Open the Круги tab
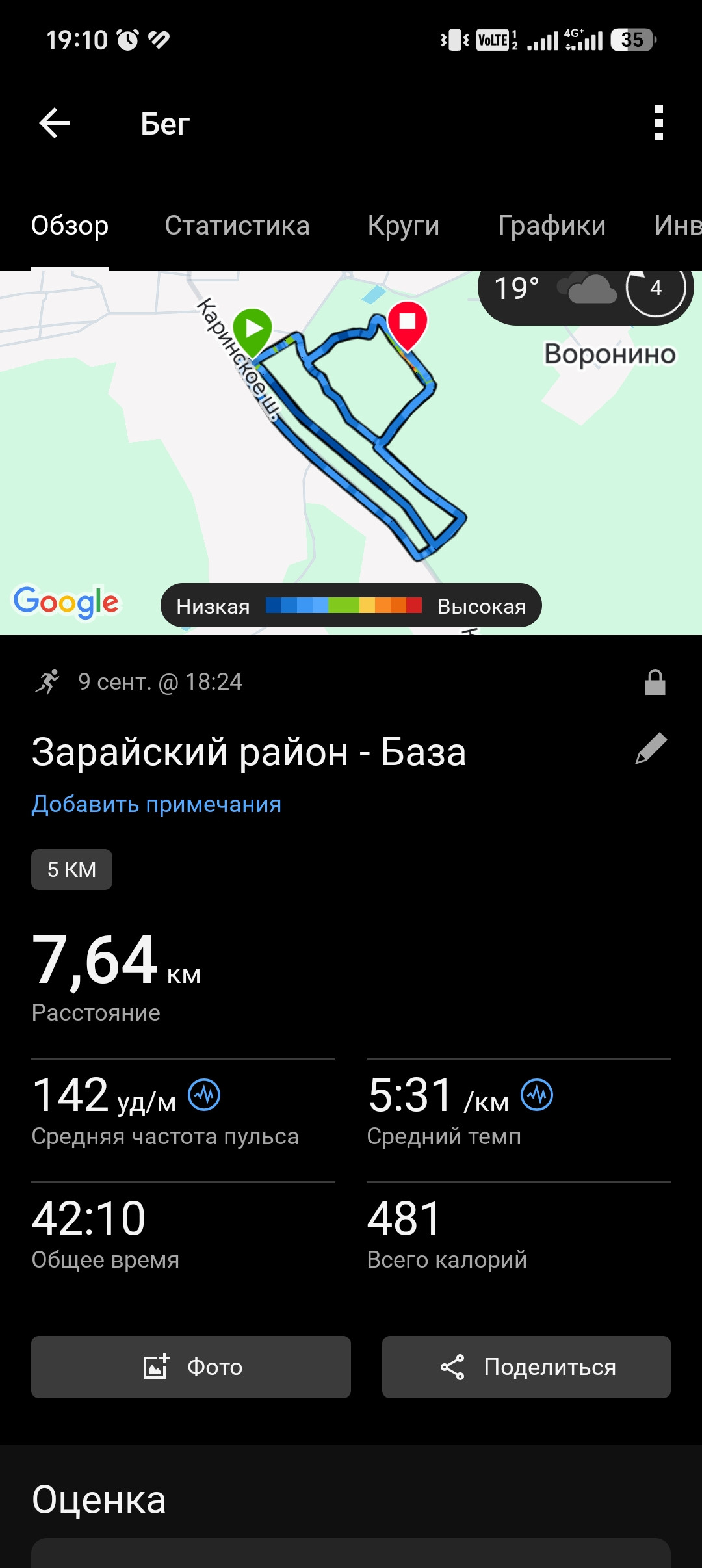Screen dimensions: 702x1568 pyautogui.click(x=404, y=226)
